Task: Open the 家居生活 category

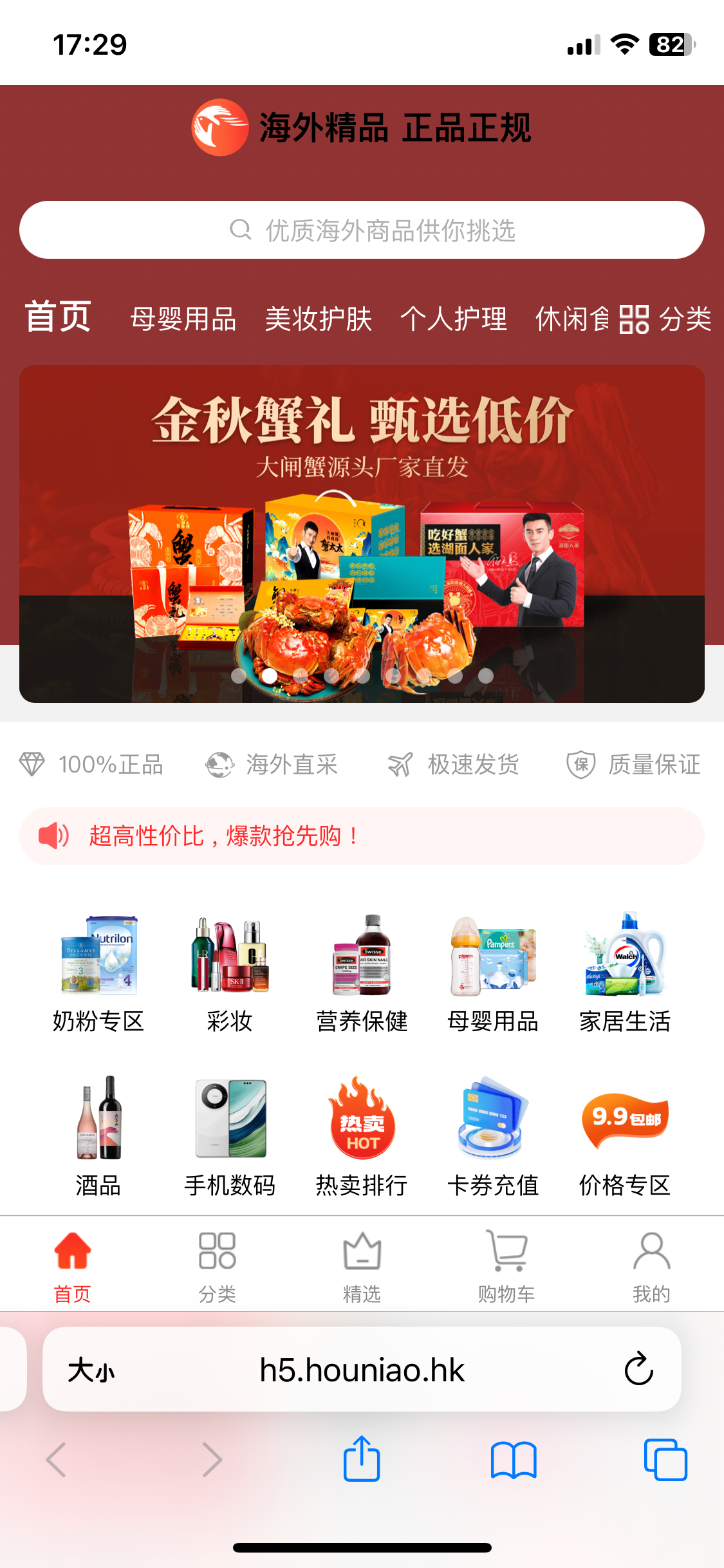Action: pos(625,973)
